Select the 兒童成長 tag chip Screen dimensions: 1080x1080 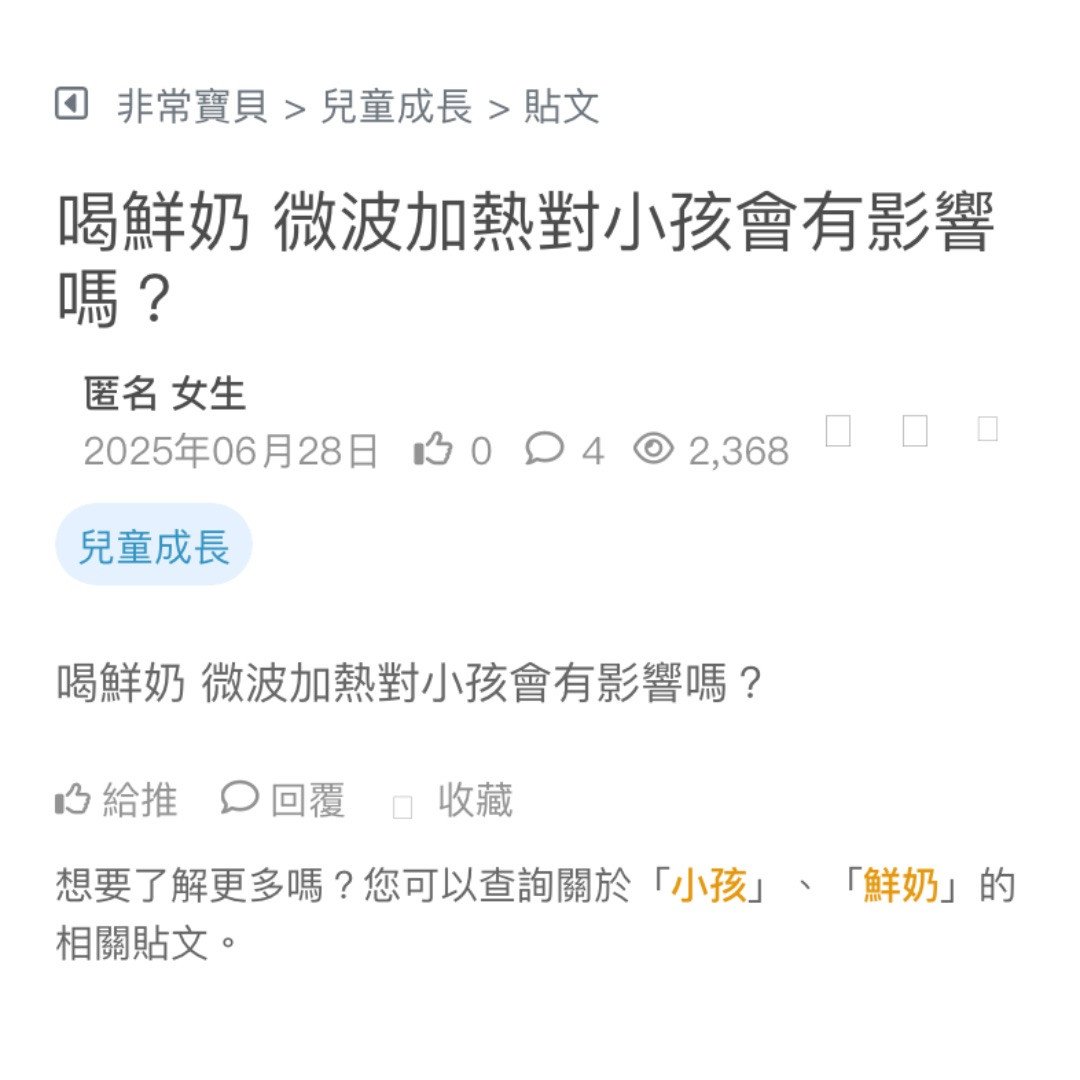pyautogui.click(x=154, y=546)
